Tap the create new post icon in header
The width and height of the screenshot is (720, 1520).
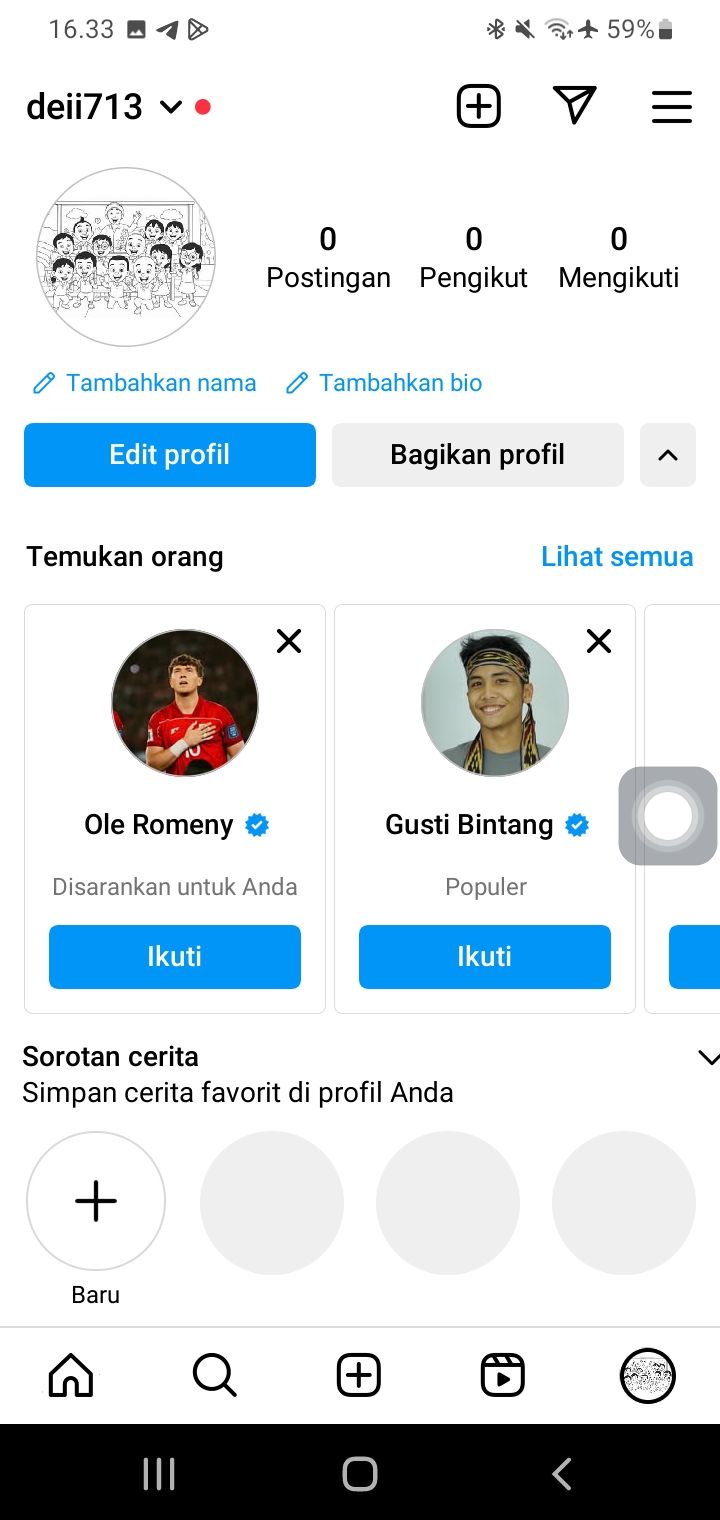(478, 106)
